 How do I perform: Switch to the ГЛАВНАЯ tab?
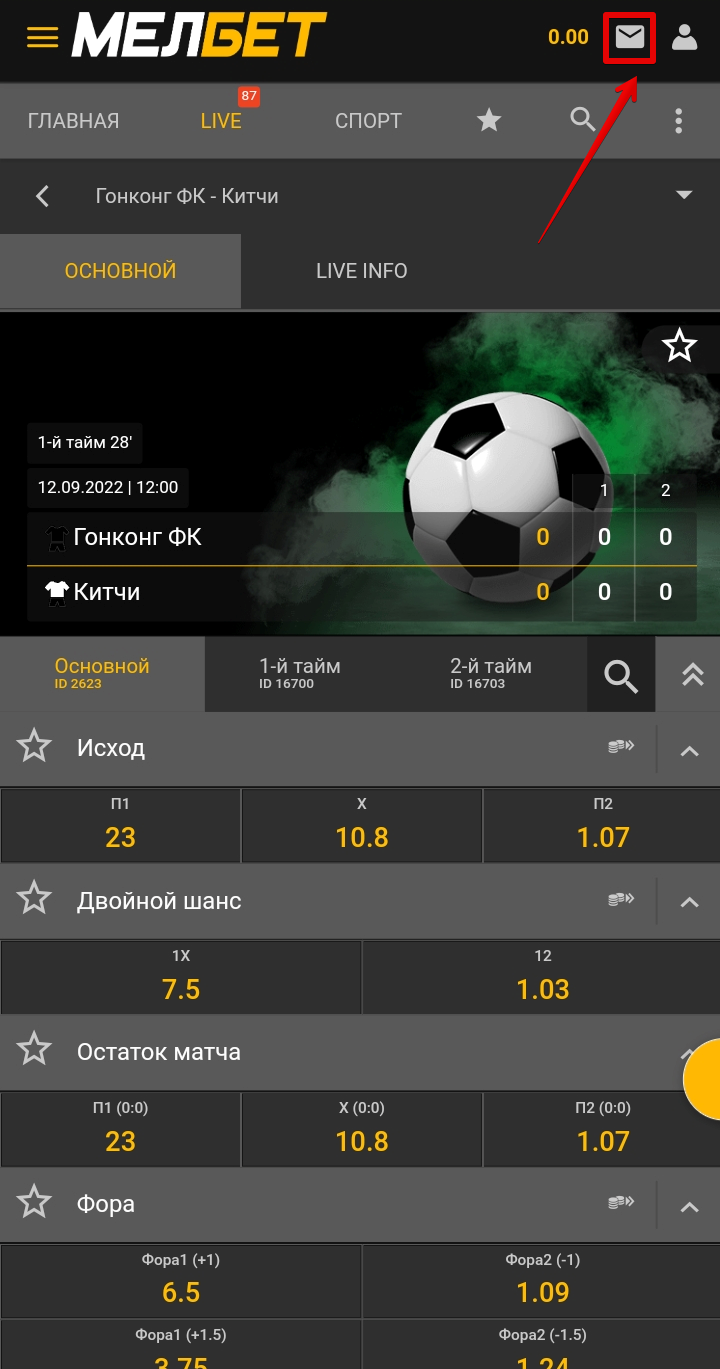coord(73,121)
